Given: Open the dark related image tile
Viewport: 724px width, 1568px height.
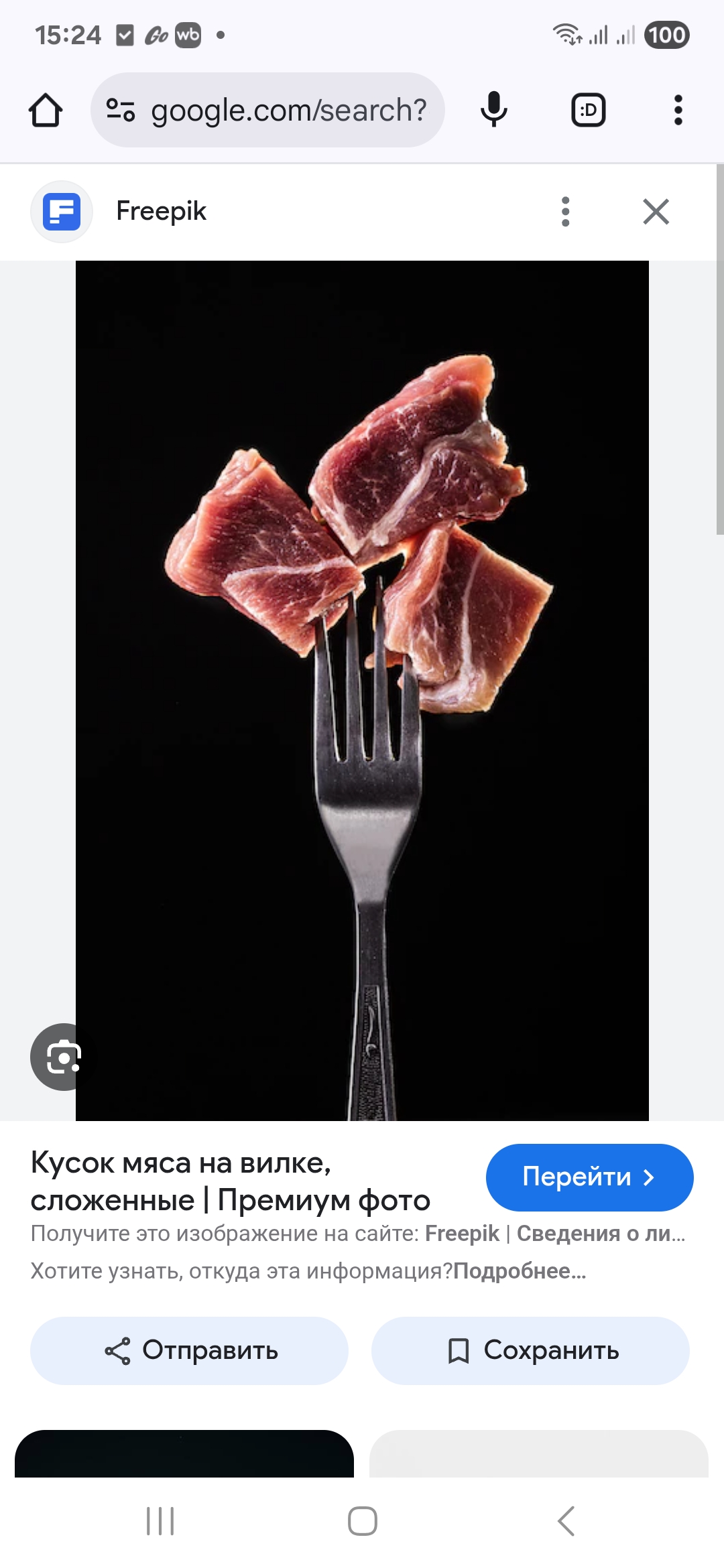Looking at the screenshot, I should click(184, 1454).
